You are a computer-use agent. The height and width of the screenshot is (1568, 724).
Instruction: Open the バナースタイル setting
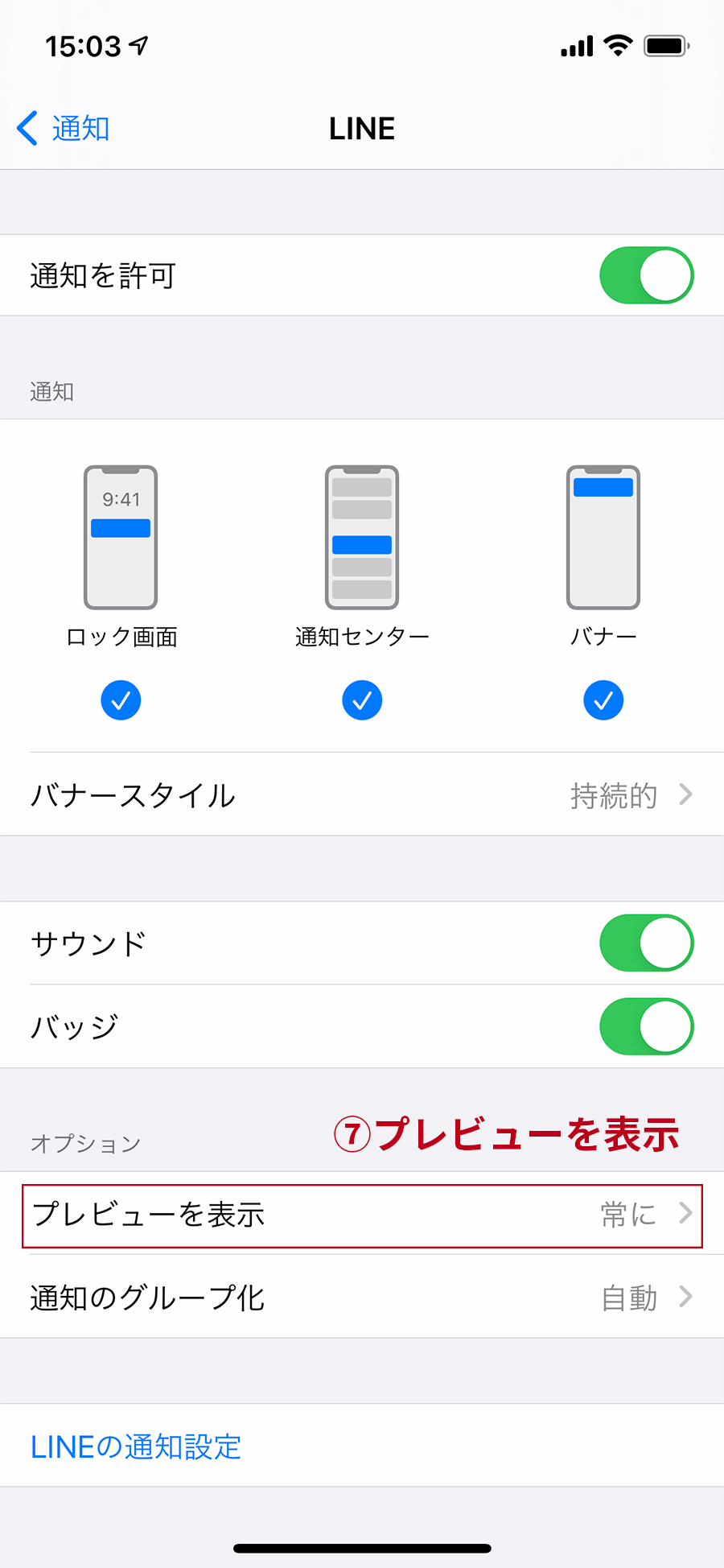[x=362, y=794]
